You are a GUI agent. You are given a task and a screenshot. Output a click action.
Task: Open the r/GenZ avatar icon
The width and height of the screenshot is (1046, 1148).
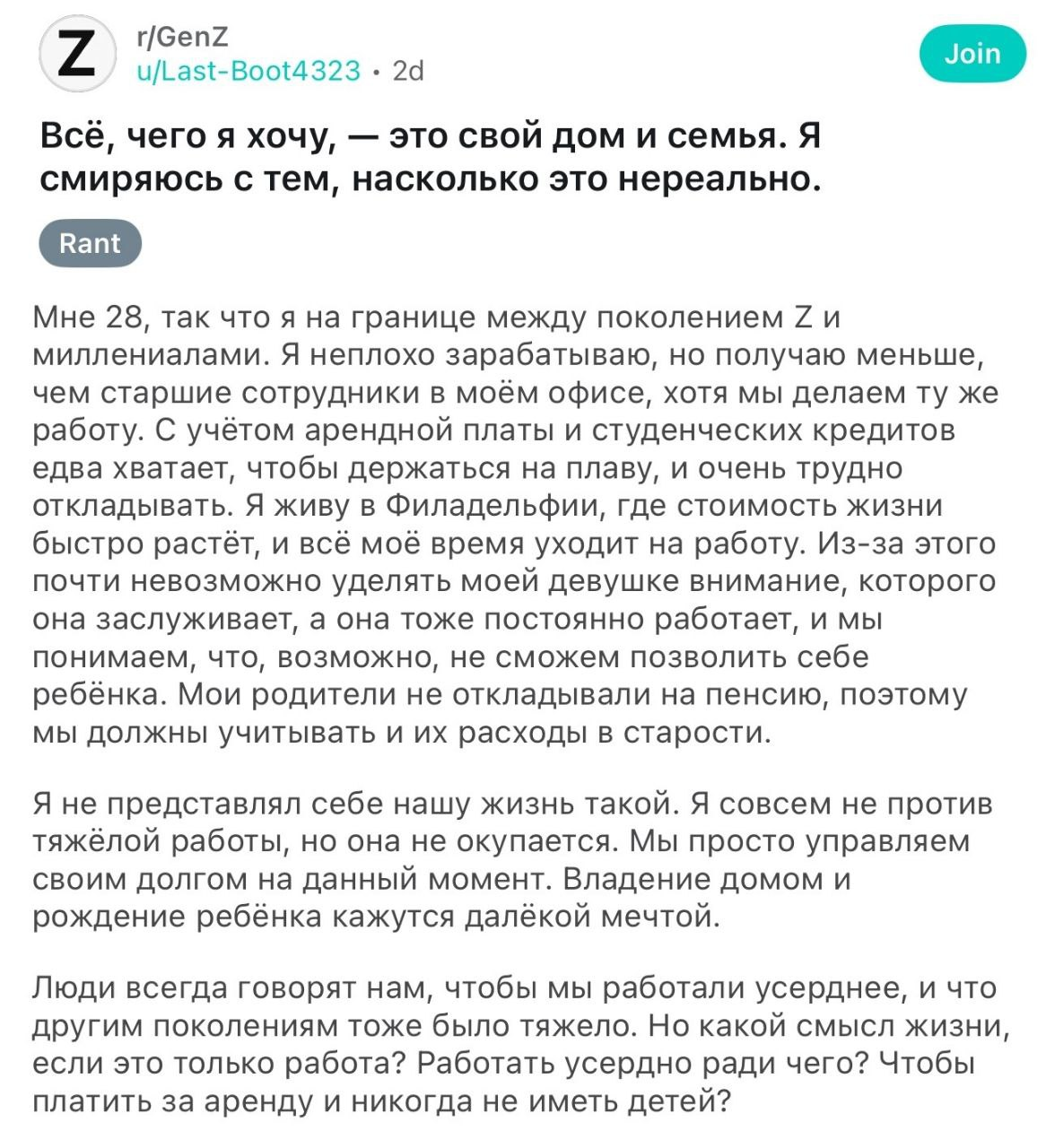coord(75,53)
